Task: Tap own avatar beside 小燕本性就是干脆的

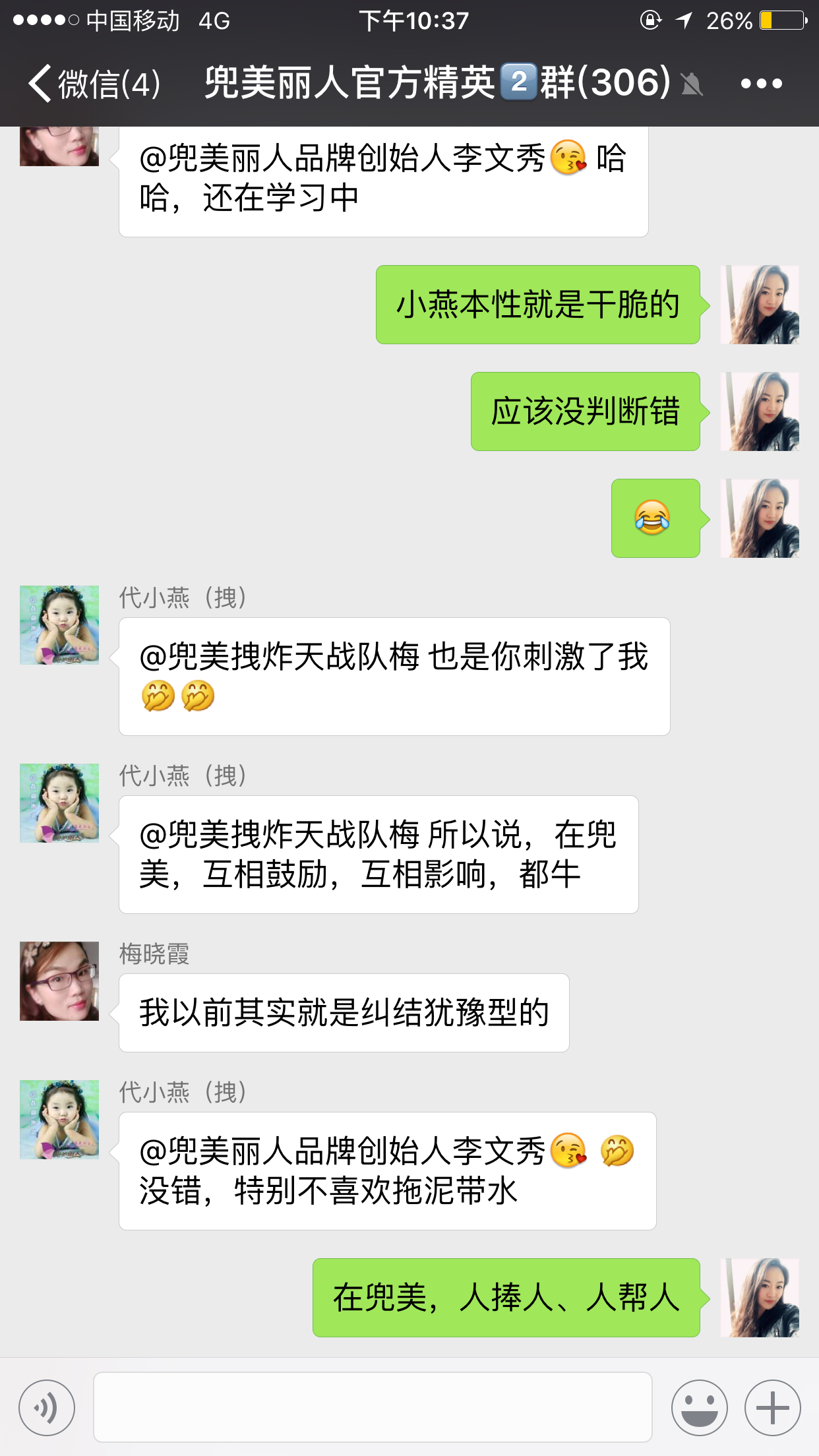Action: [760, 305]
